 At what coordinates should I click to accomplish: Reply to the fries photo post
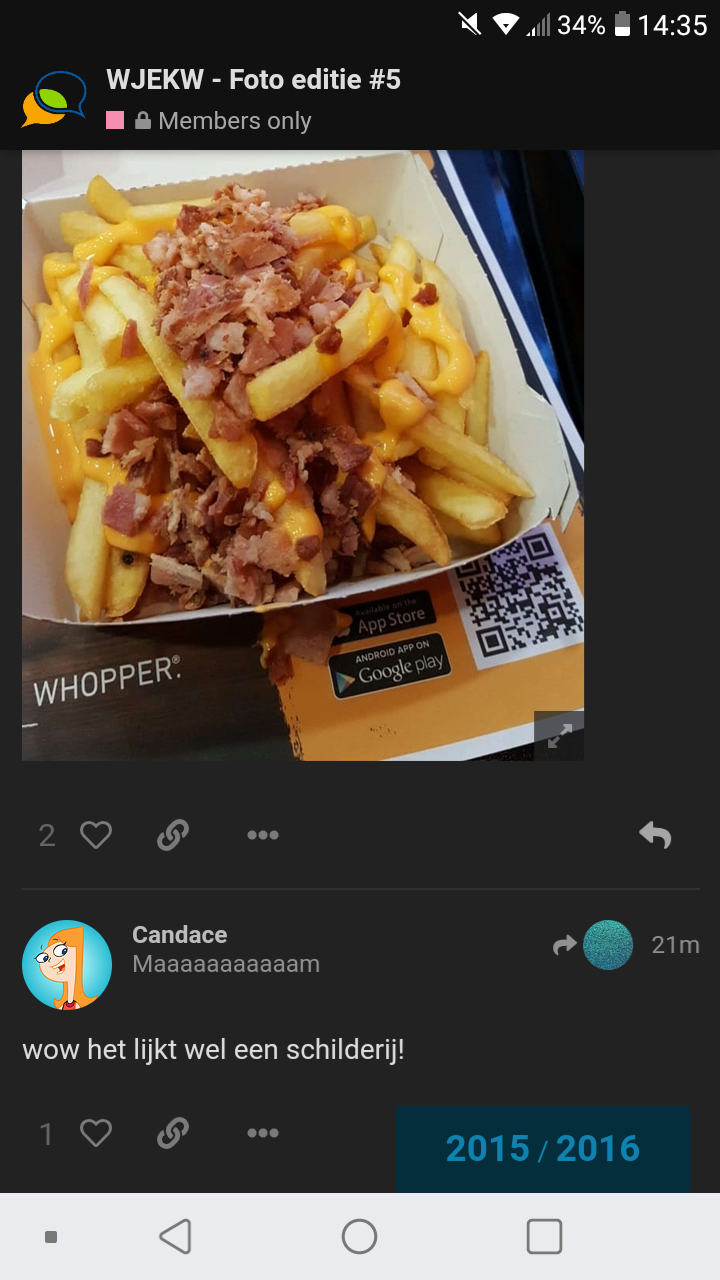click(x=655, y=835)
